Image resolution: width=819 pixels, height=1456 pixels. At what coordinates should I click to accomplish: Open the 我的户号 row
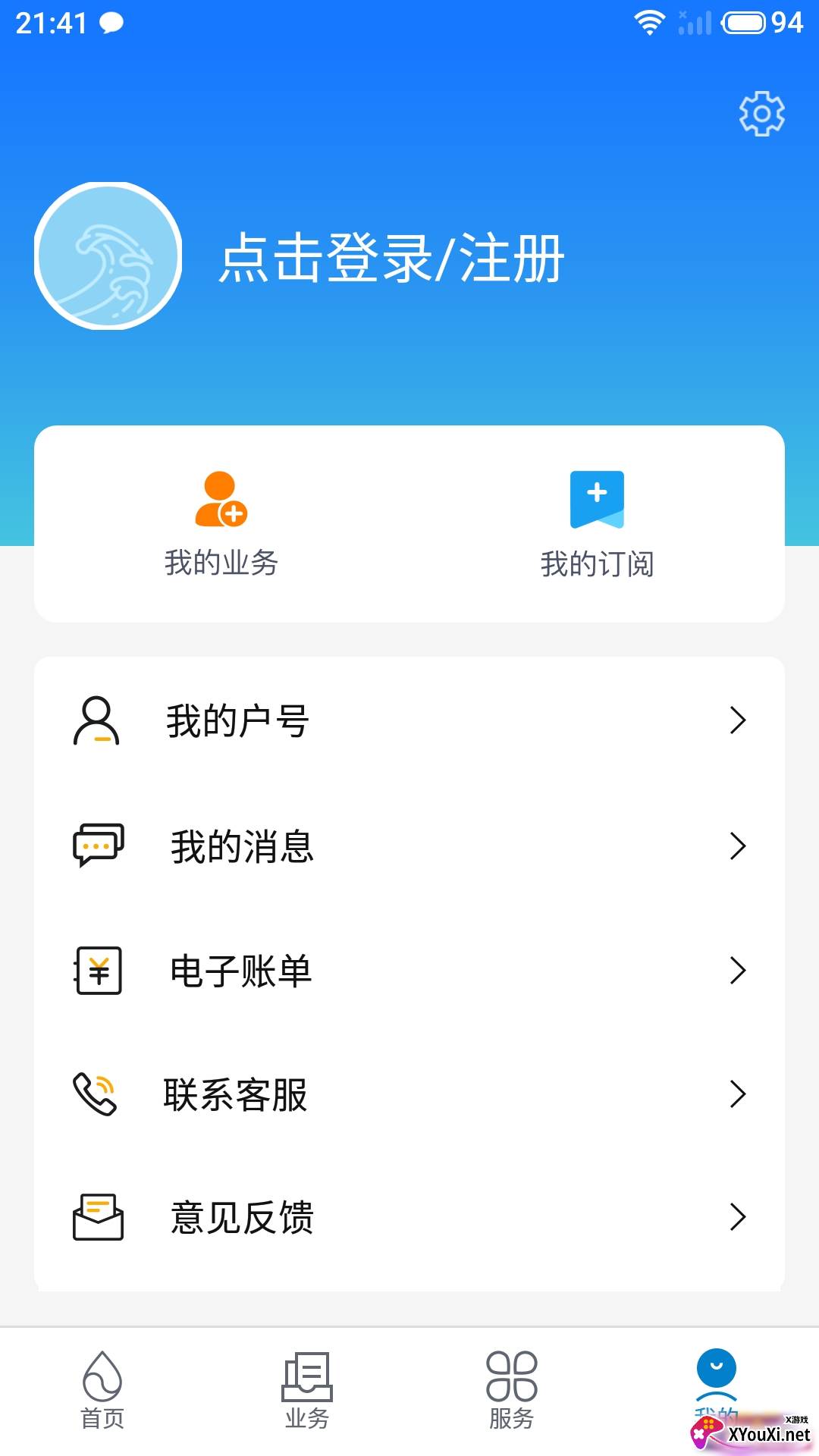tap(409, 720)
